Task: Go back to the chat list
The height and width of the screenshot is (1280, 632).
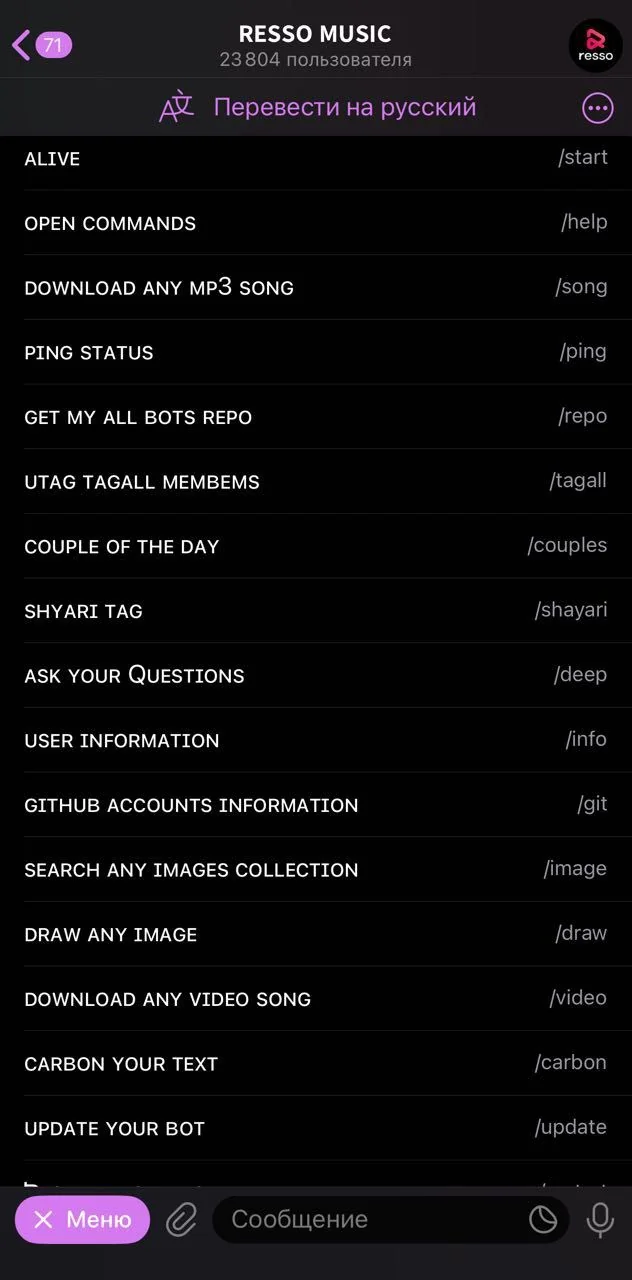Action: [41, 45]
